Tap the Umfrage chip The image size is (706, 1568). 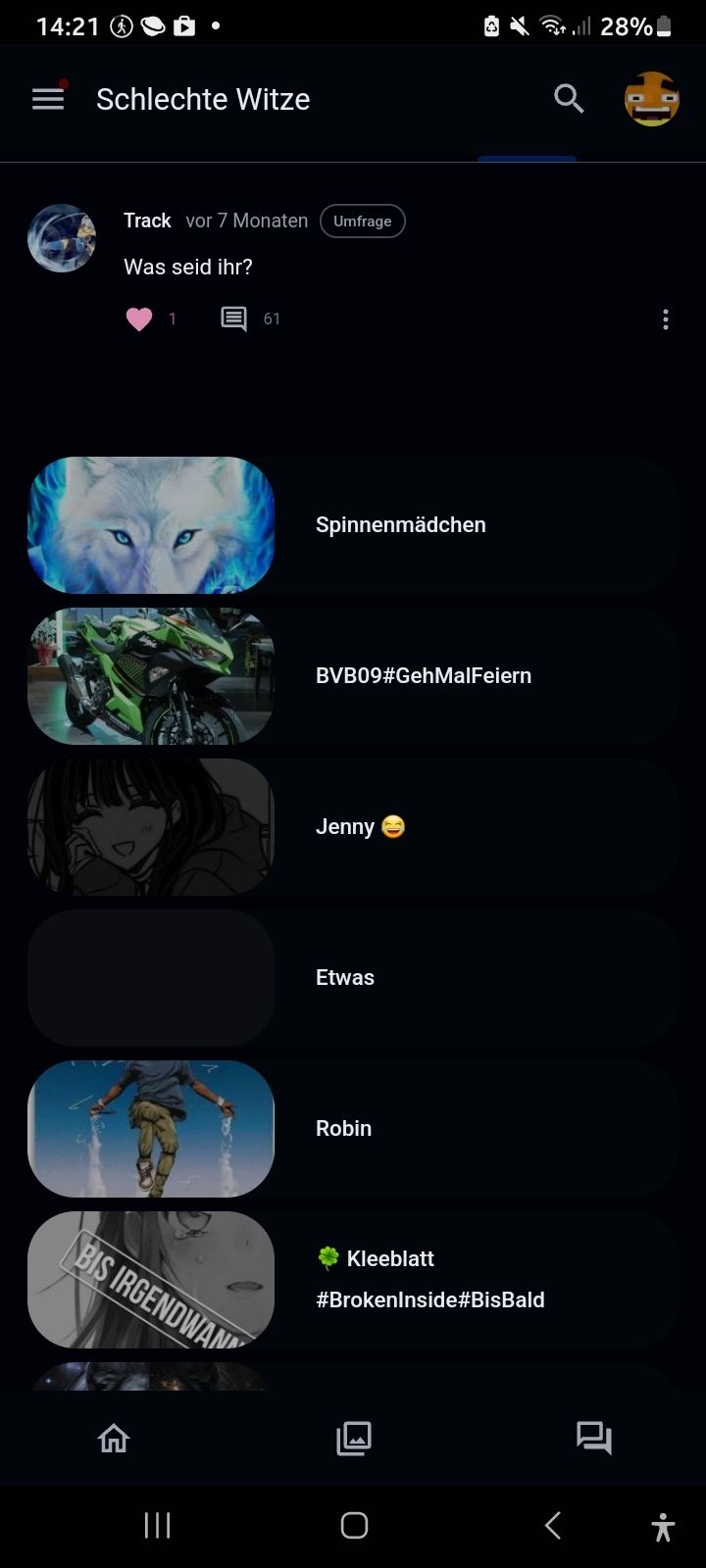point(362,221)
